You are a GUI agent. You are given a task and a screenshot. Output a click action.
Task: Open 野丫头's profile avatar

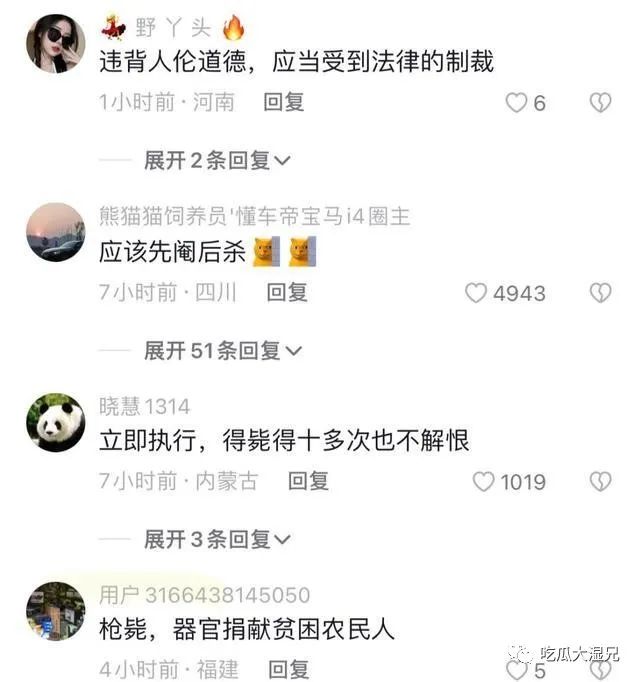pos(55,44)
